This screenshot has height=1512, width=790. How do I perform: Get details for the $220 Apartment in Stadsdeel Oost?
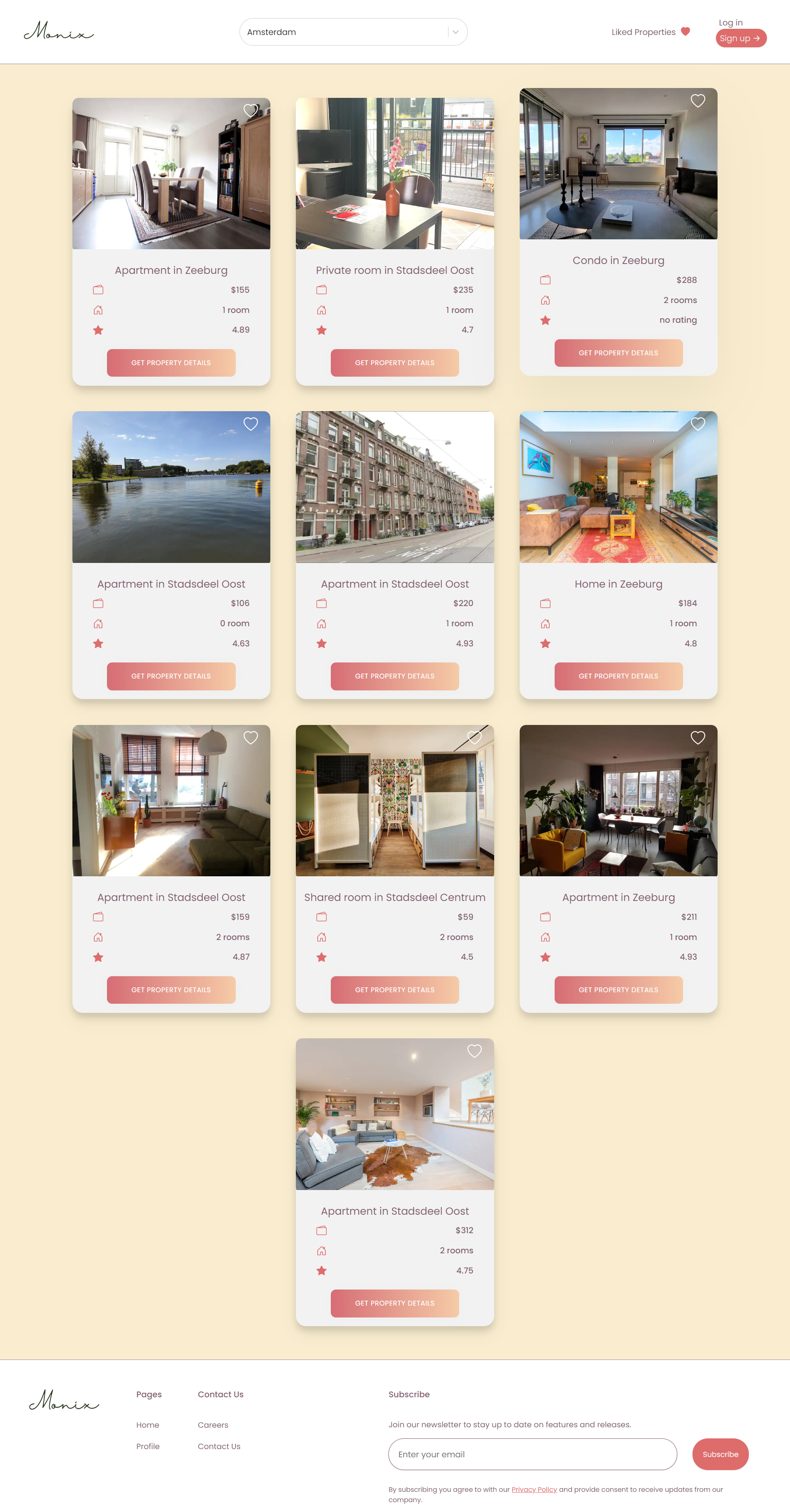(x=395, y=676)
